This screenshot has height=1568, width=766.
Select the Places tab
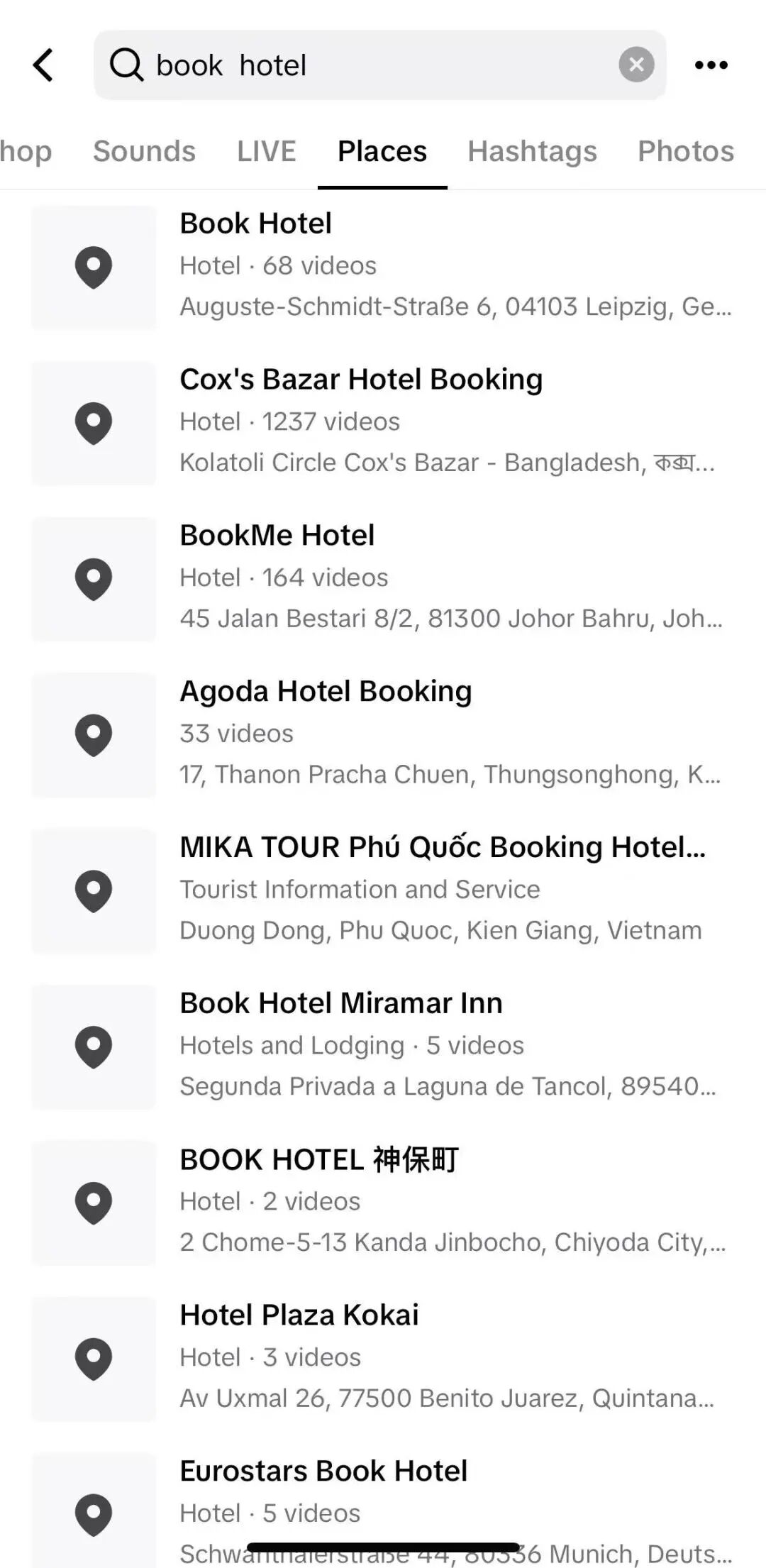tap(382, 151)
